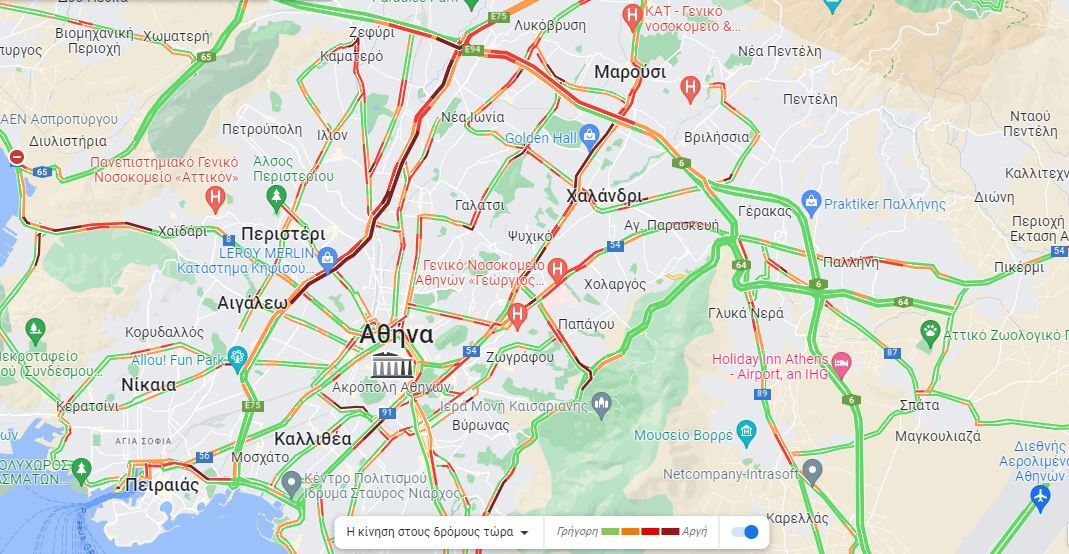Select the Athens airport plane marker
The width and height of the screenshot is (1069, 554).
pyautogui.click(x=1042, y=495)
